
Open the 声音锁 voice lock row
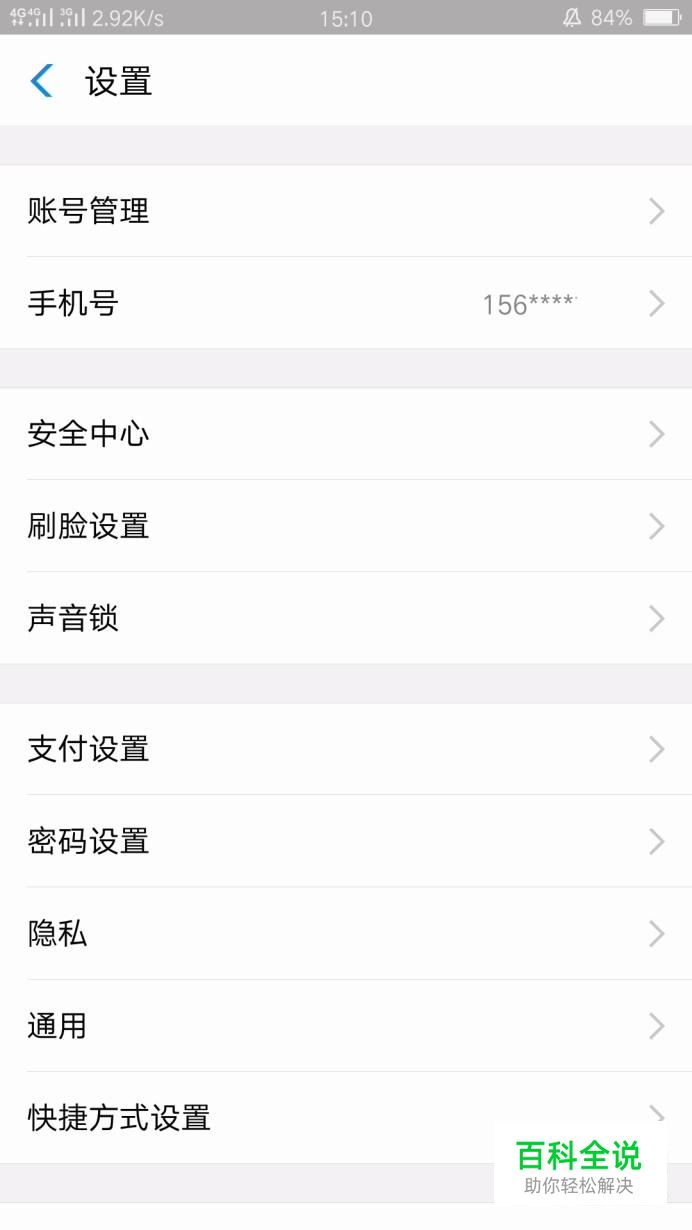coord(346,618)
